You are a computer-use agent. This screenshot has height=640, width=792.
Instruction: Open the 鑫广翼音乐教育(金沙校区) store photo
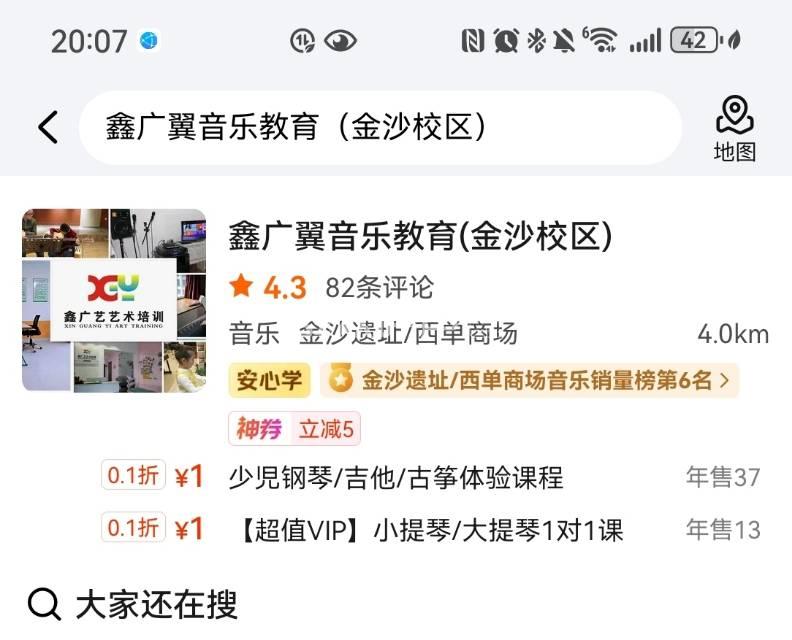114,300
